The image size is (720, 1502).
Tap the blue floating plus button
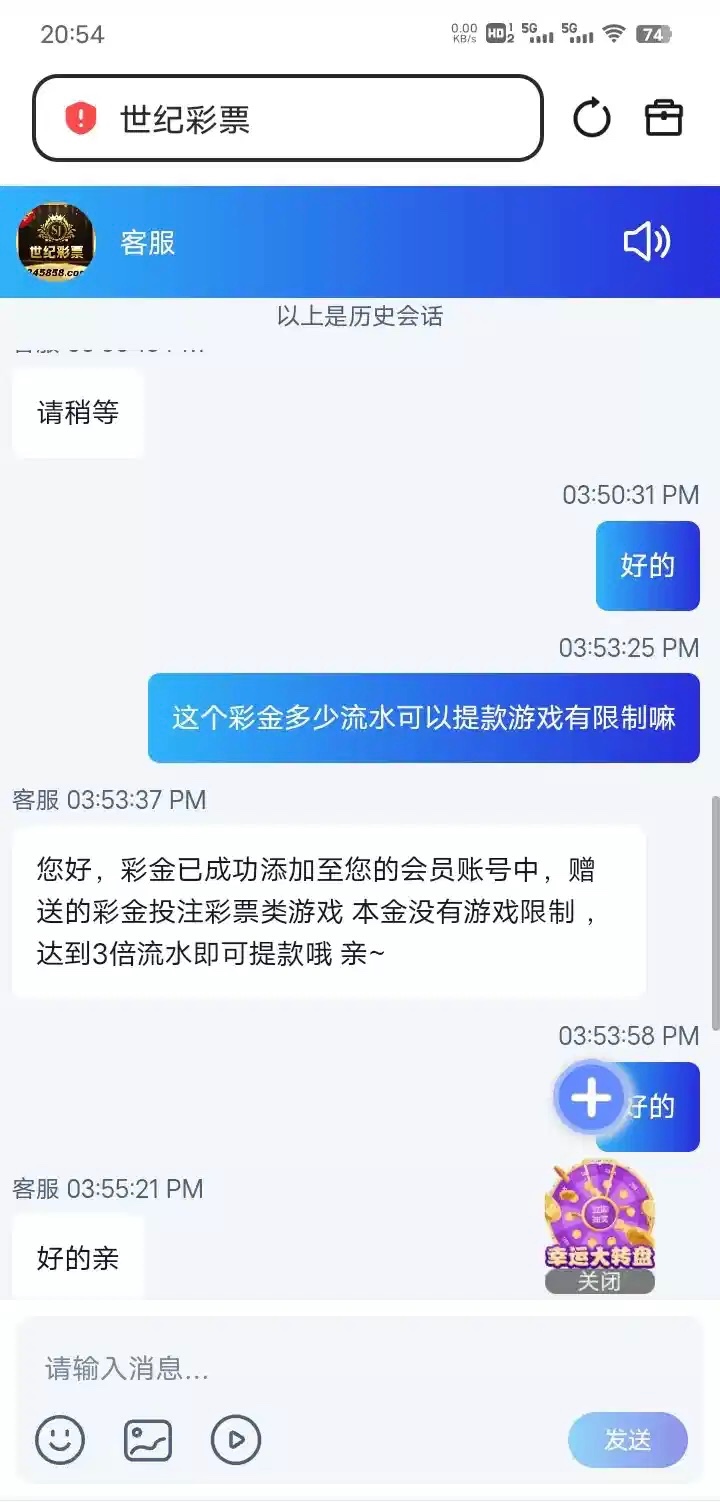click(x=590, y=1098)
